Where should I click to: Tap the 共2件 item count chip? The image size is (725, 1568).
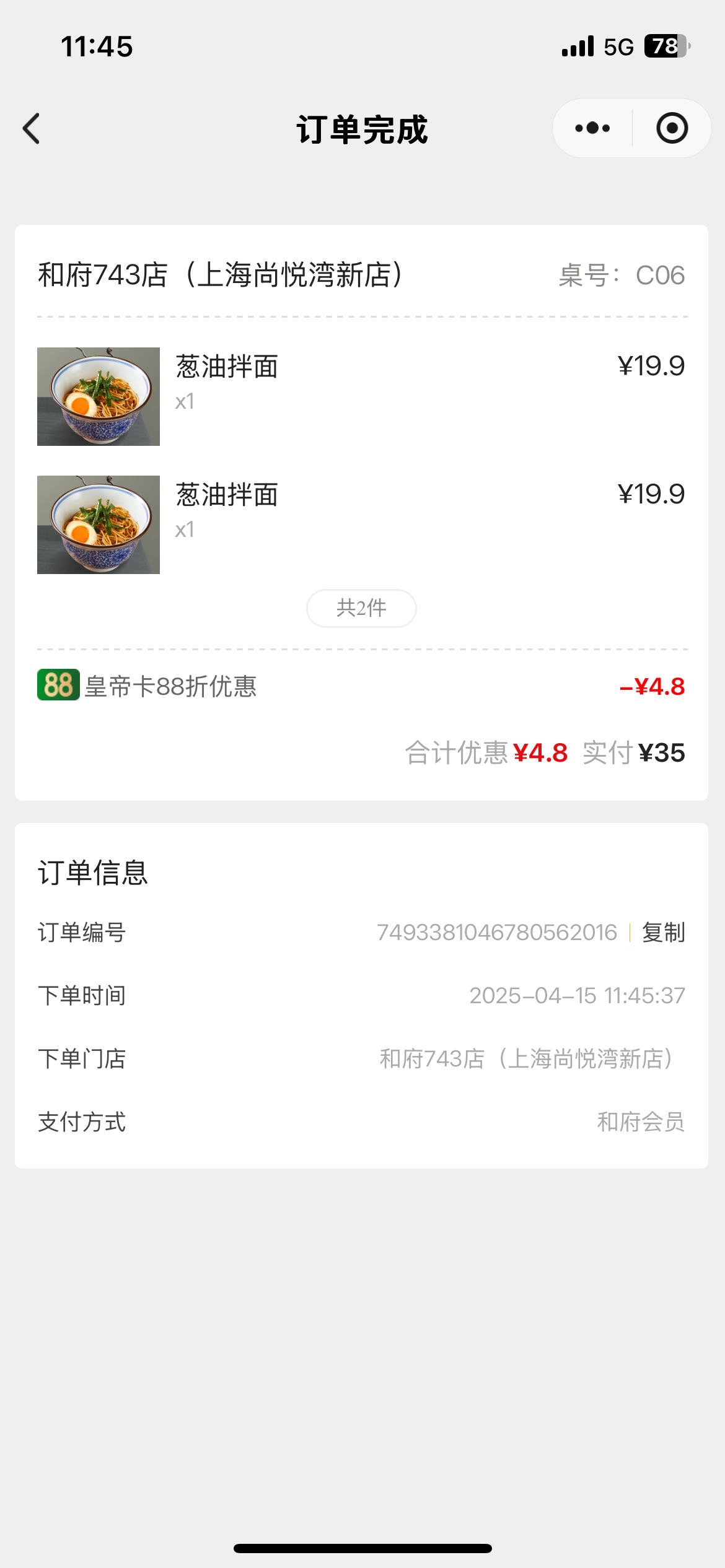point(361,608)
